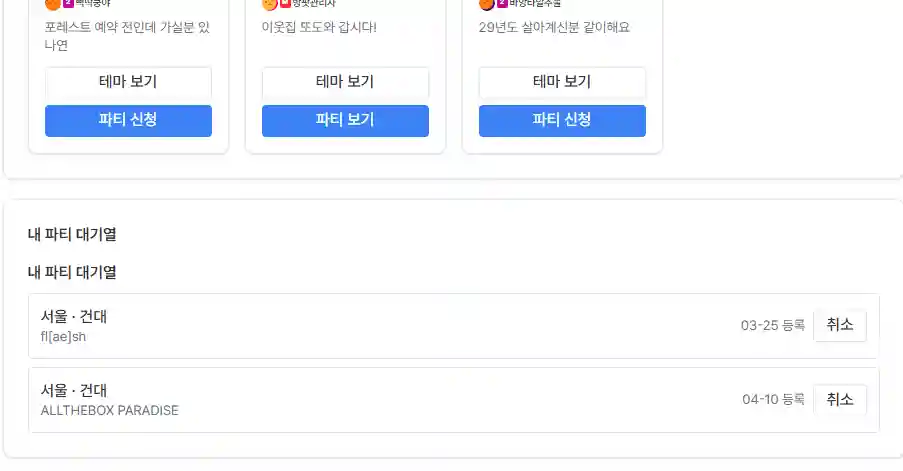The height and width of the screenshot is (471, 903).
Task: Tap 테마 보기 on the 29년도 card
Action: 562,83
